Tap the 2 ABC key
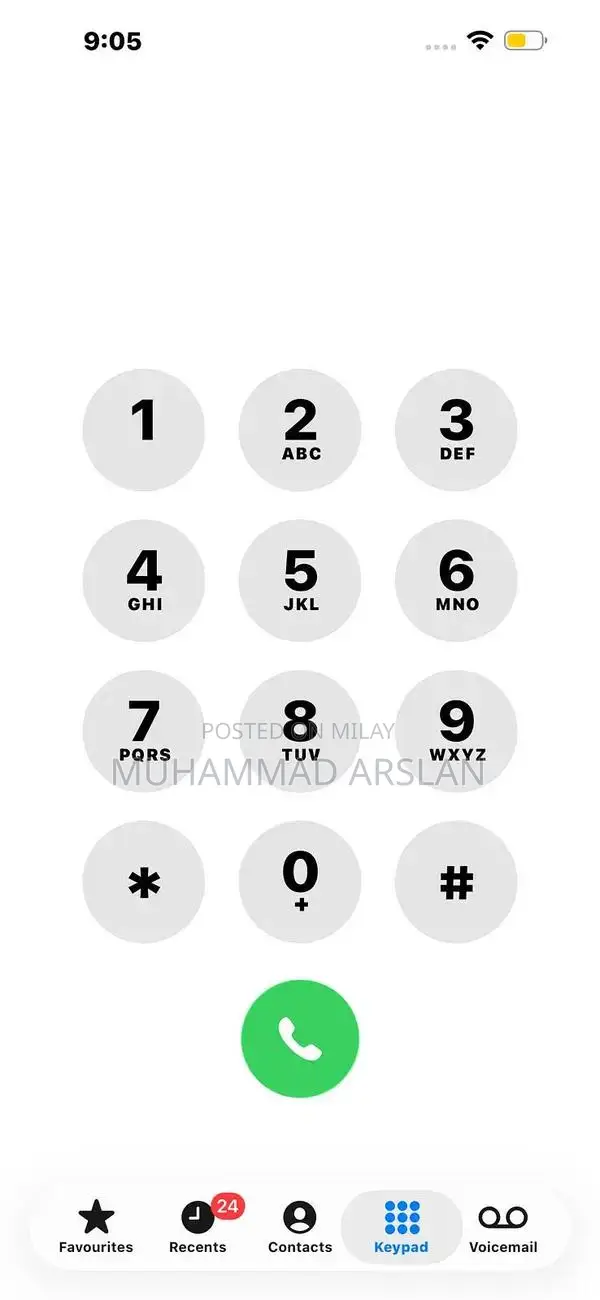Viewport: 600px width, 1300px height. (x=300, y=430)
